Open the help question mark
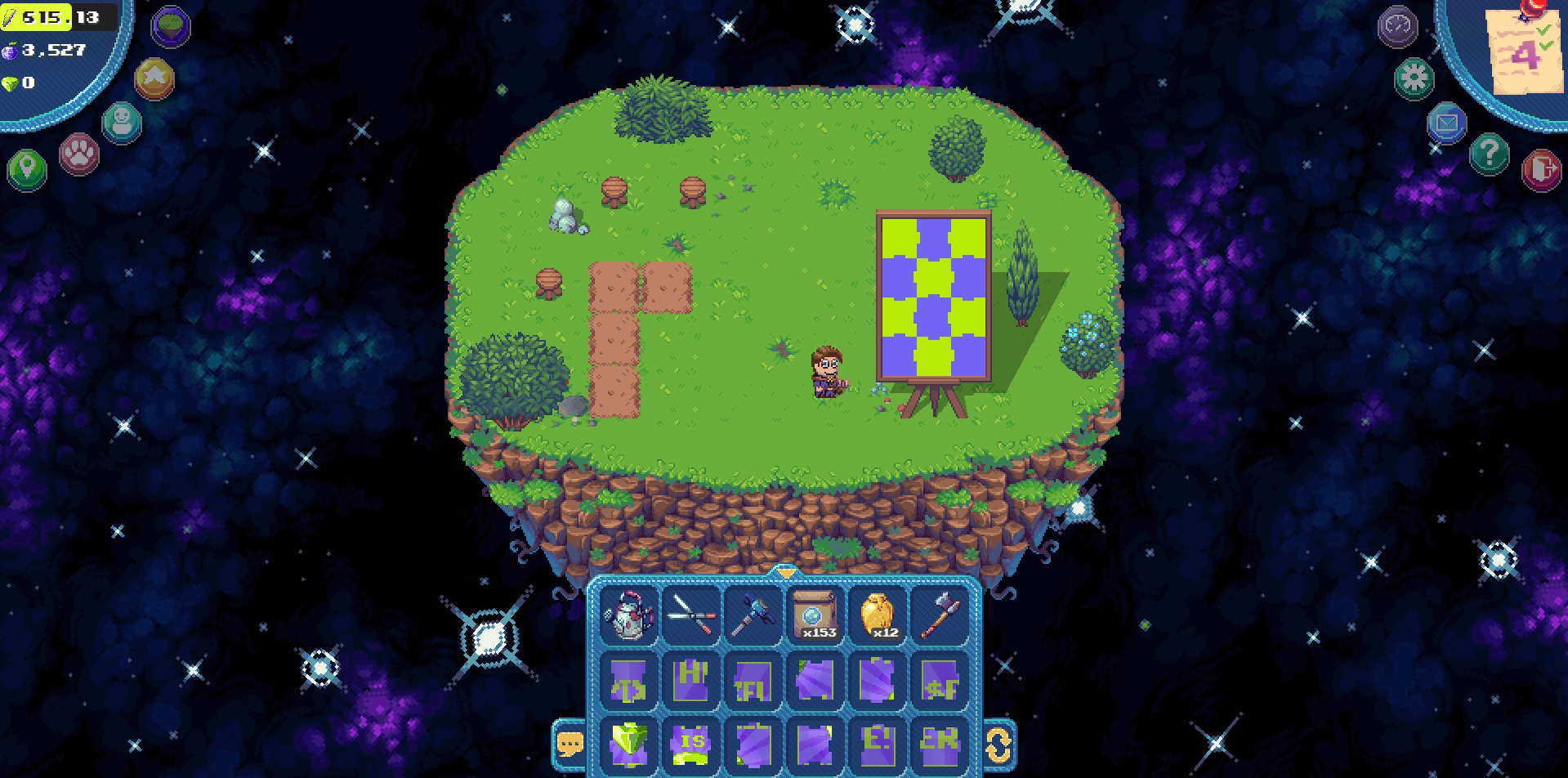 click(x=1489, y=153)
